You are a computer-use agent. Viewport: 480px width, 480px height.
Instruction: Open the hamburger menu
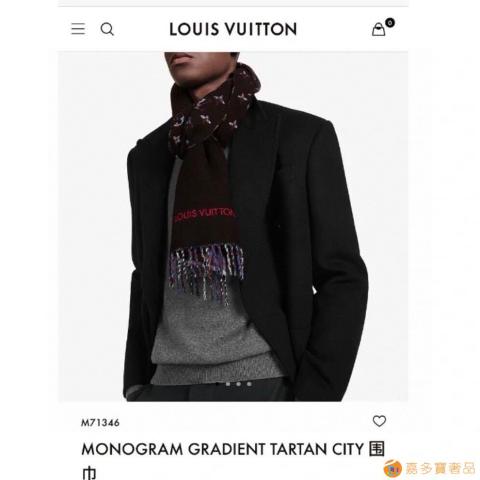[x=78, y=29]
